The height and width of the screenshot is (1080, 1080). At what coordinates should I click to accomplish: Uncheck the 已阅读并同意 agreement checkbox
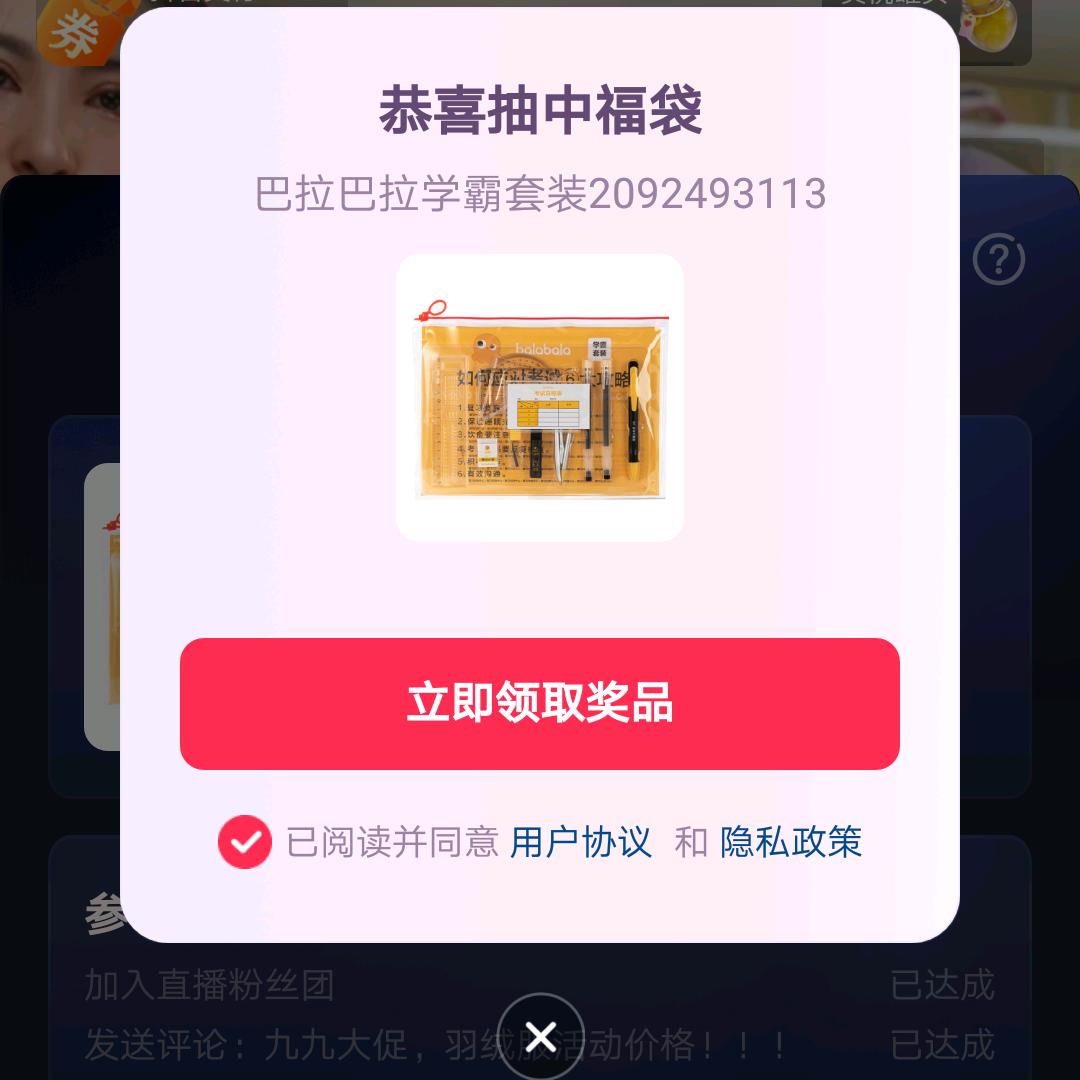click(245, 842)
